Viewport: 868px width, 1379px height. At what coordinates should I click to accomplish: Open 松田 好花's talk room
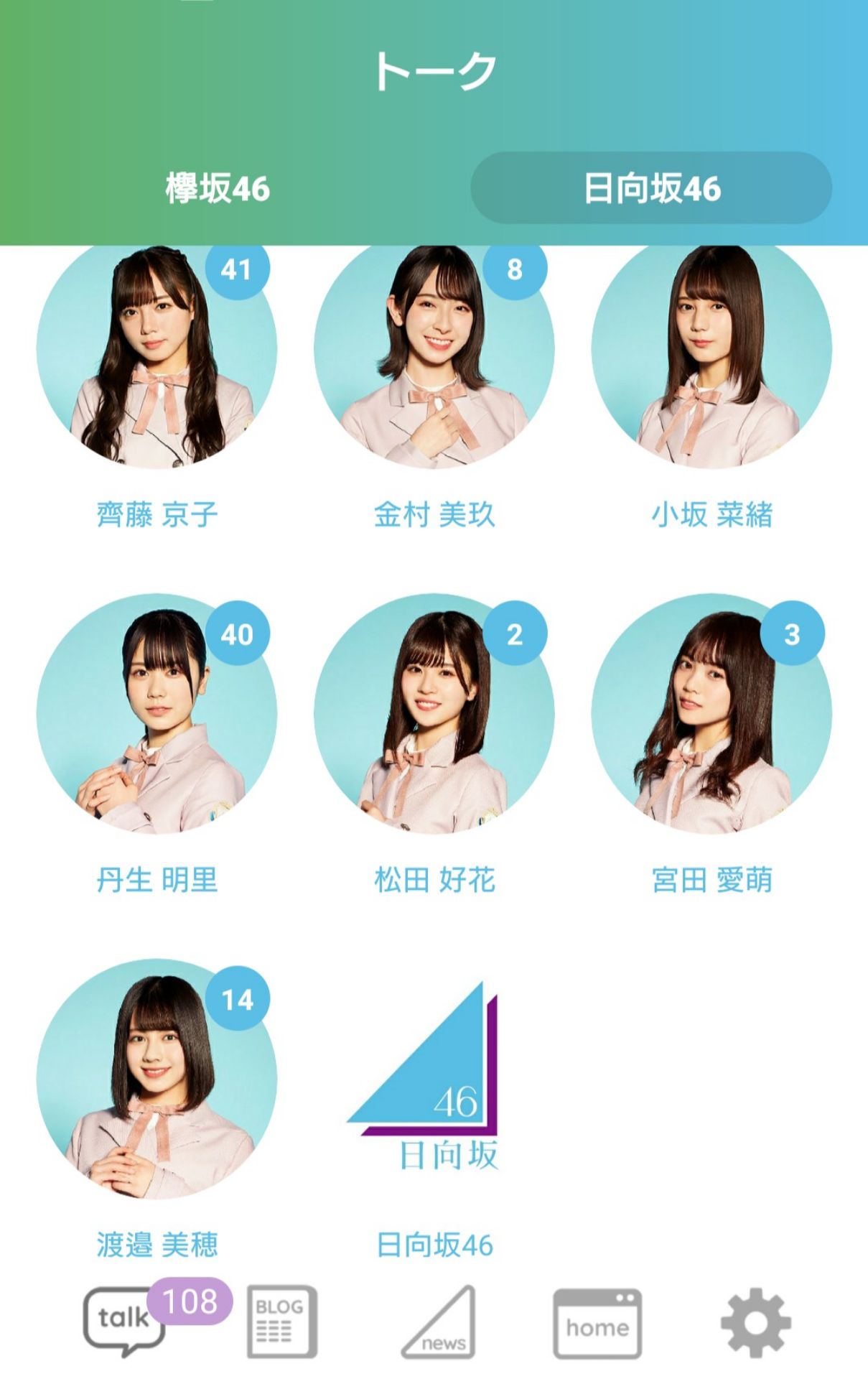[434, 715]
